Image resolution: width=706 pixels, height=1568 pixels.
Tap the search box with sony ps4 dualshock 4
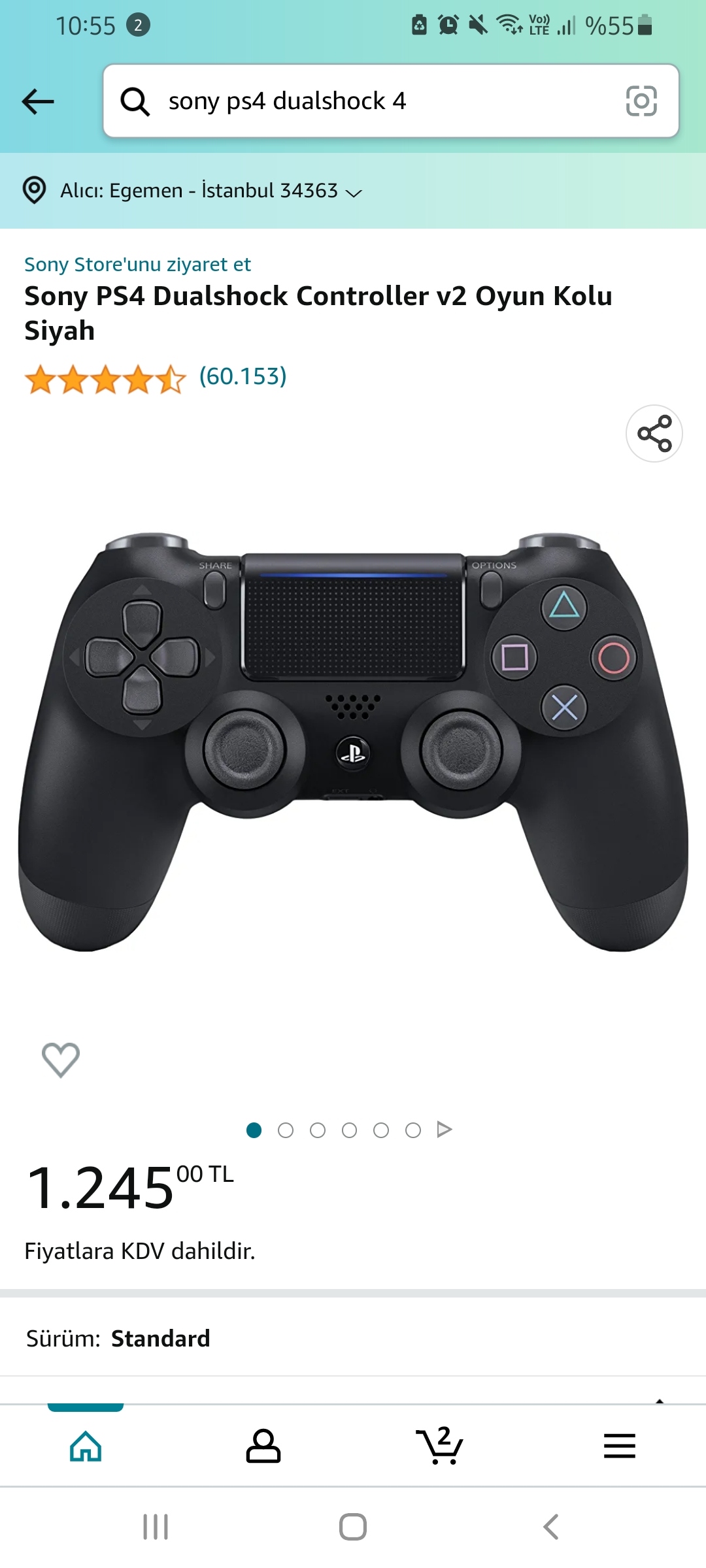pos(366,101)
